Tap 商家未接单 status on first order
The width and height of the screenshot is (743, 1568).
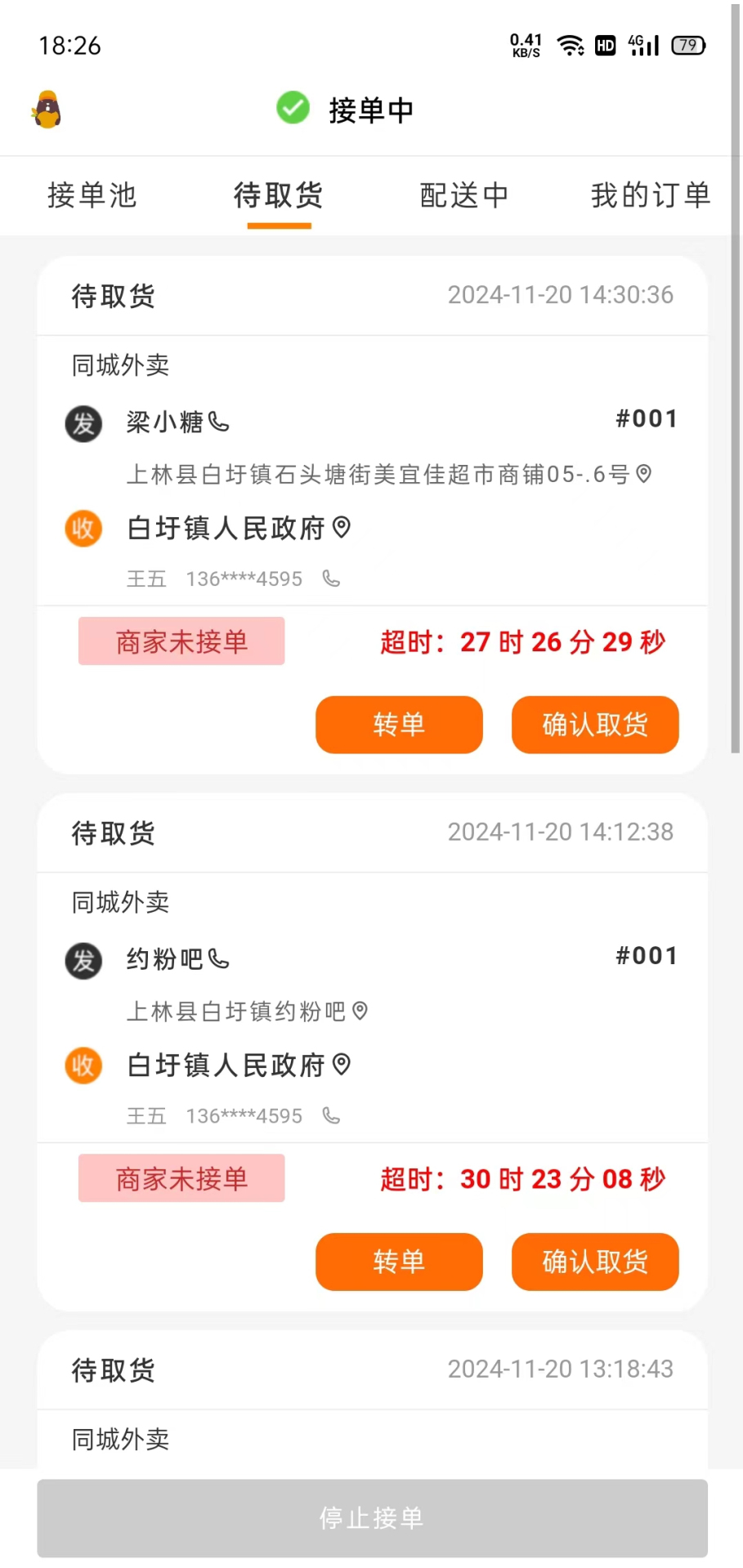click(181, 641)
